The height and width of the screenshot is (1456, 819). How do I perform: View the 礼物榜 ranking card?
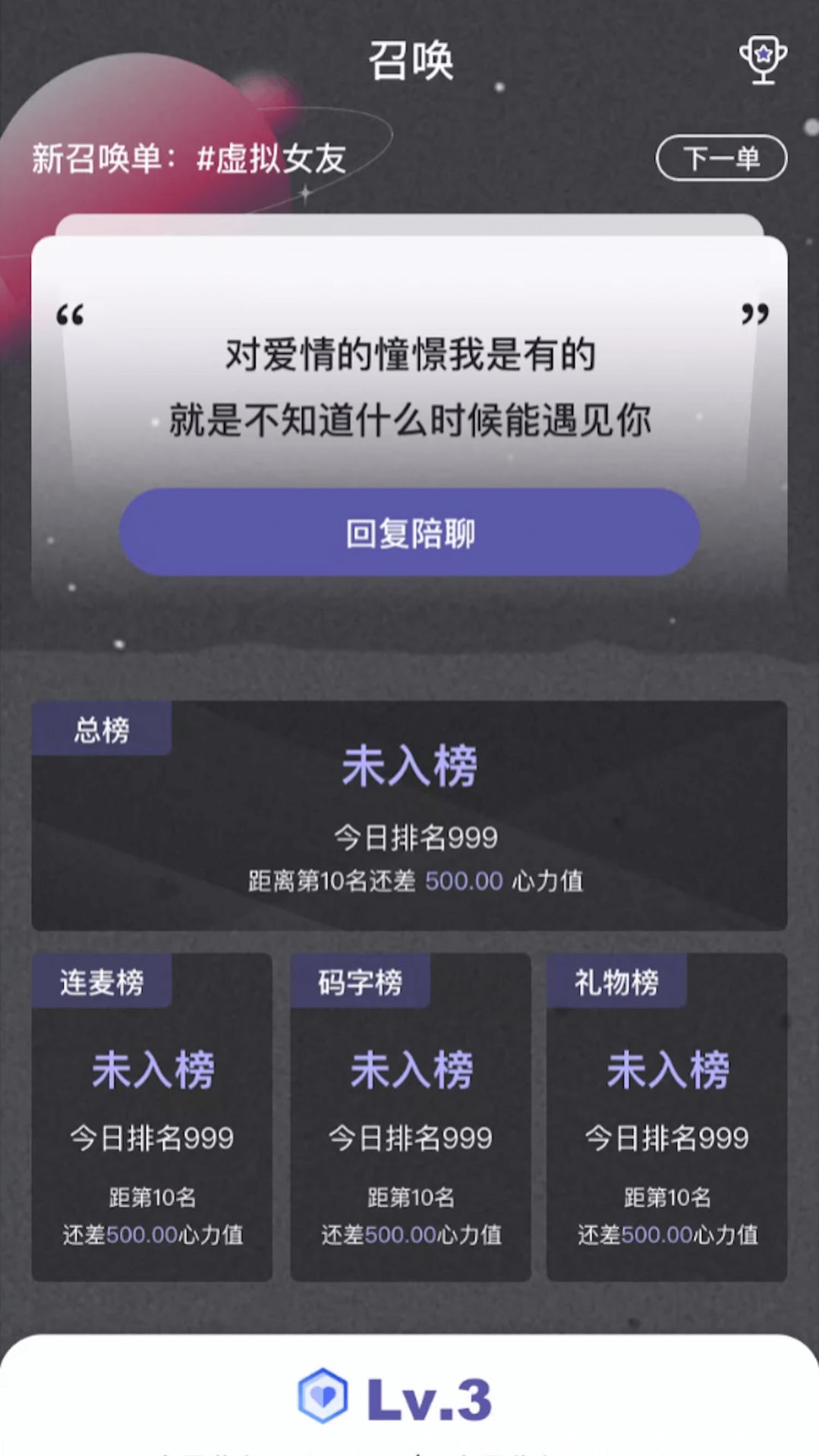pos(666,1117)
